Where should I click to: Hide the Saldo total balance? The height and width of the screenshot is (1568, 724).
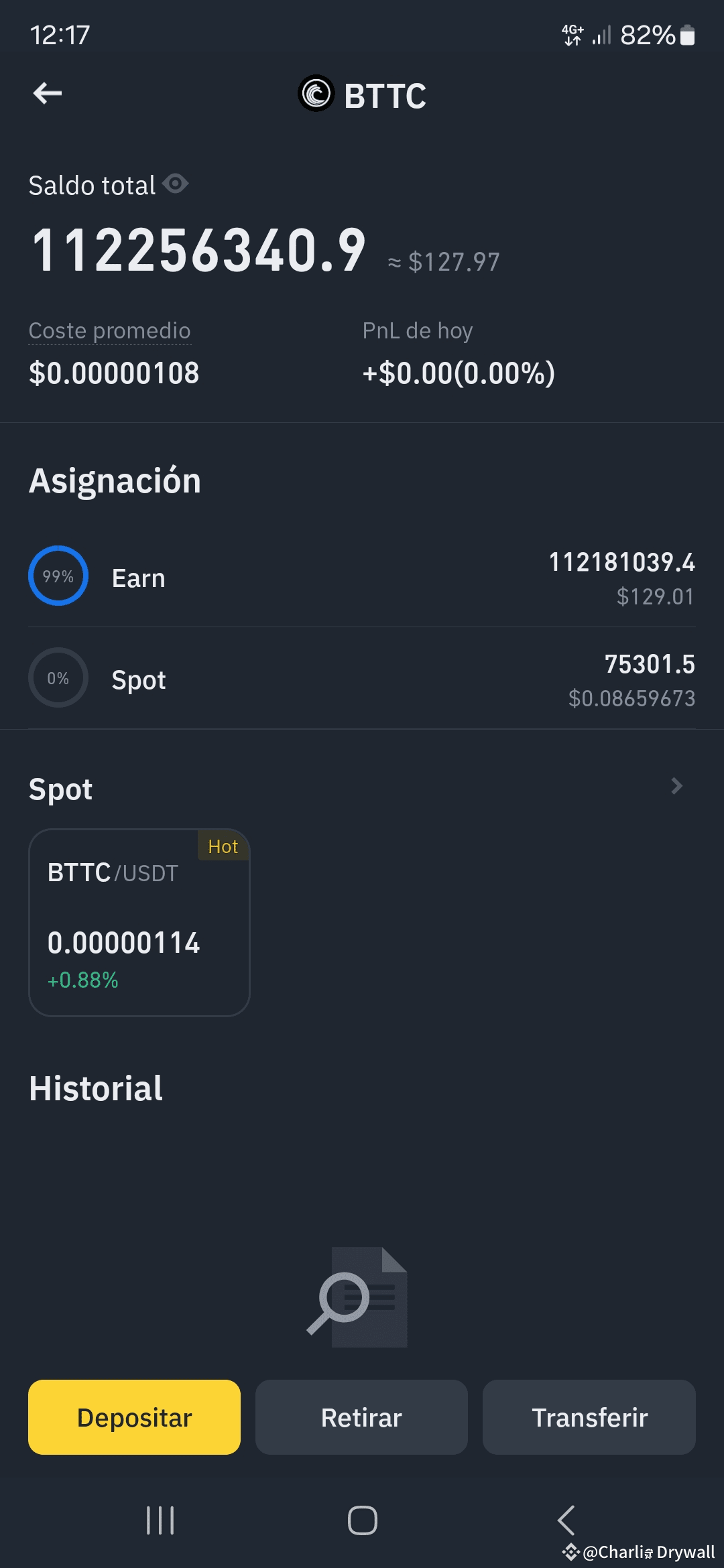[176, 184]
